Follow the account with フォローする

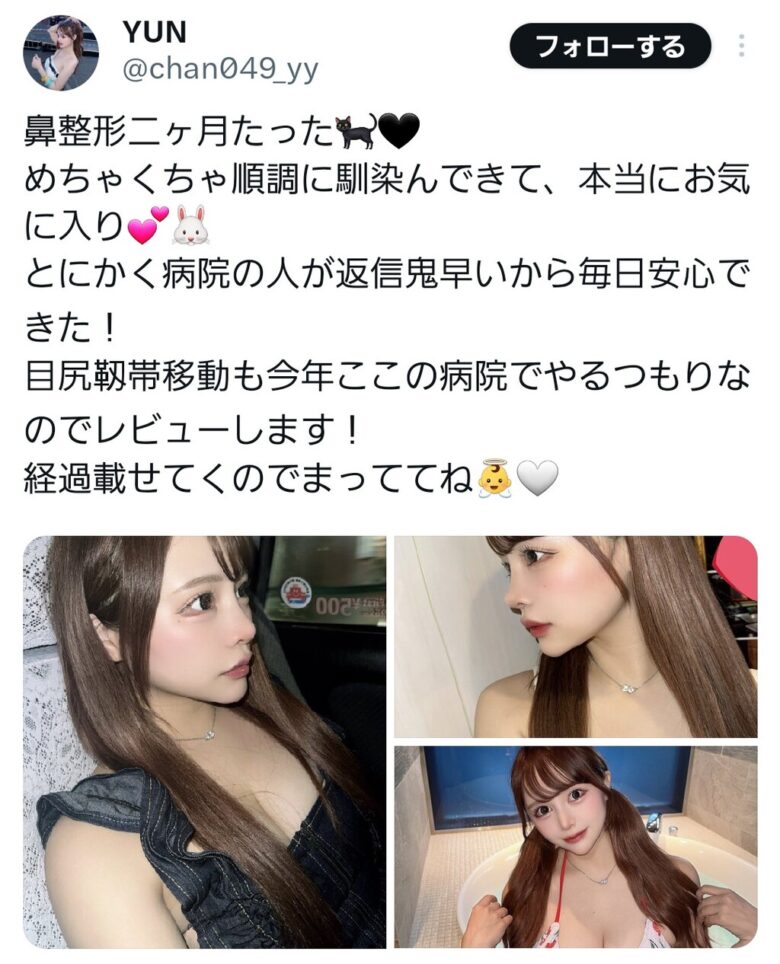point(610,47)
